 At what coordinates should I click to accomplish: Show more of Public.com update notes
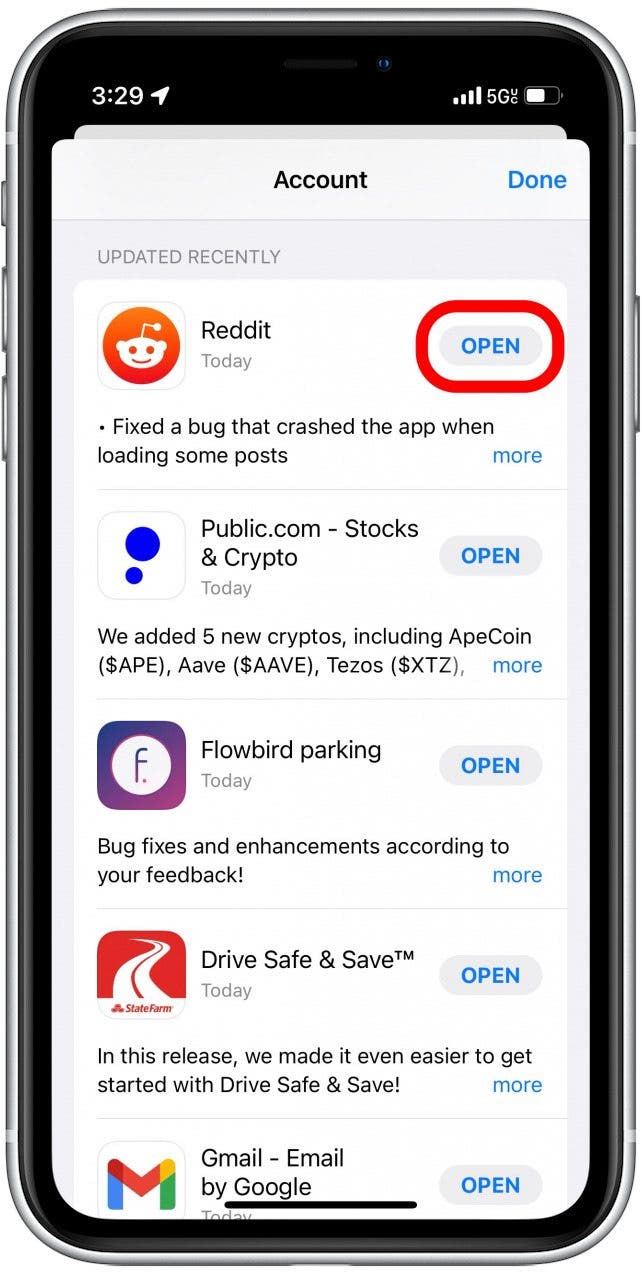coord(517,666)
